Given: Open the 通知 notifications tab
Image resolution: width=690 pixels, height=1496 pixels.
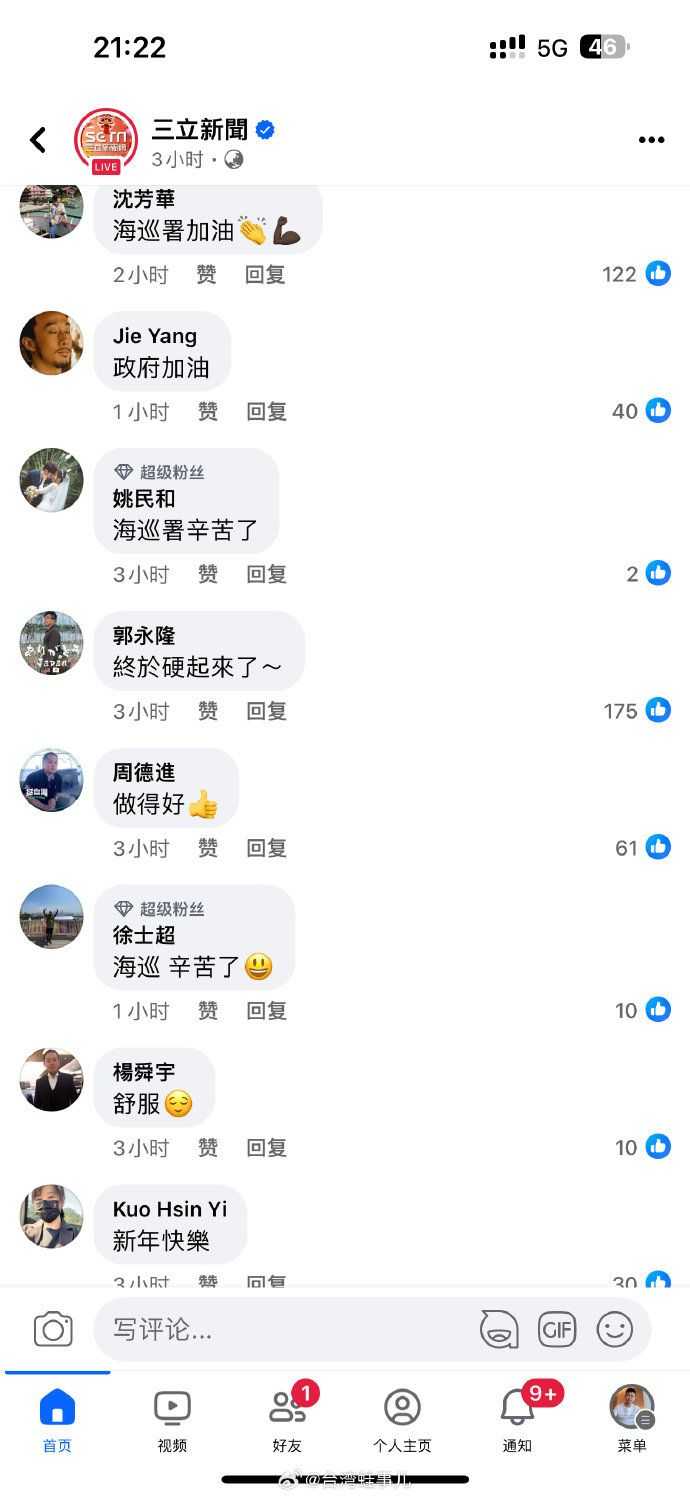Looking at the screenshot, I should point(517,1419).
